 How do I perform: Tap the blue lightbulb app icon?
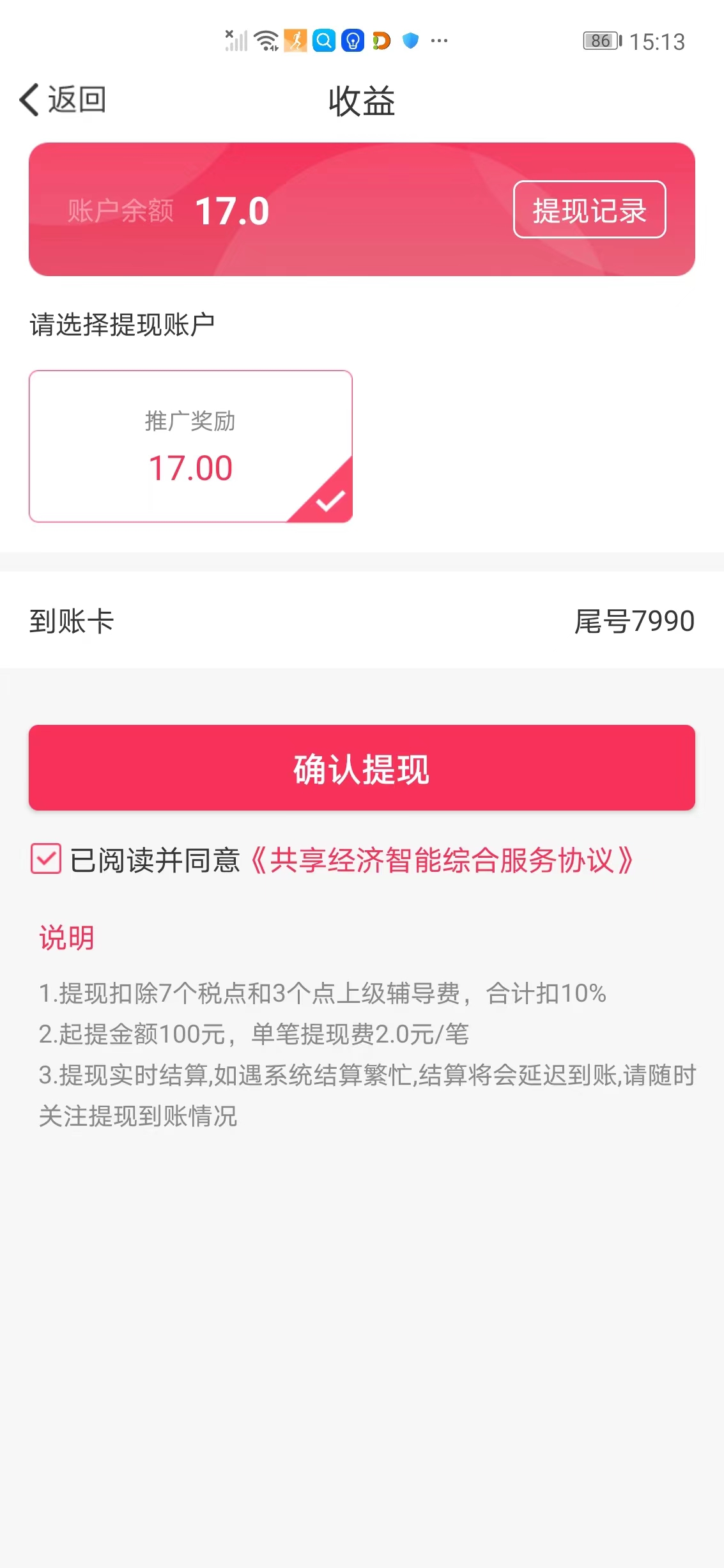click(x=353, y=41)
